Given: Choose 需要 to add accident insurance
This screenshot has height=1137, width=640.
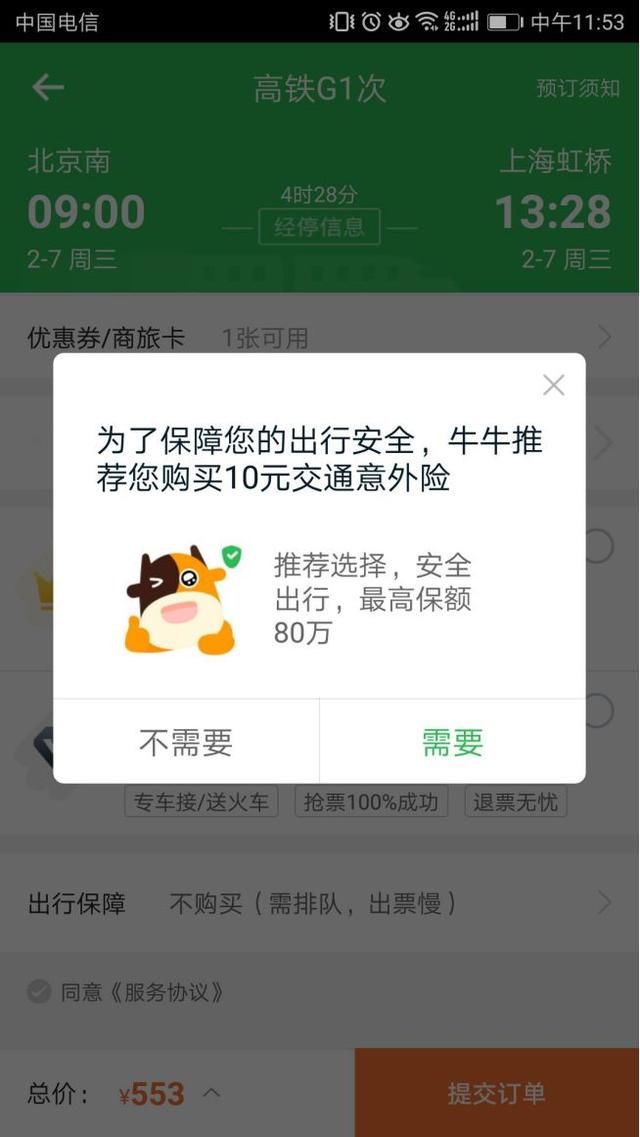Looking at the screenshot, I should click(452, 742).
